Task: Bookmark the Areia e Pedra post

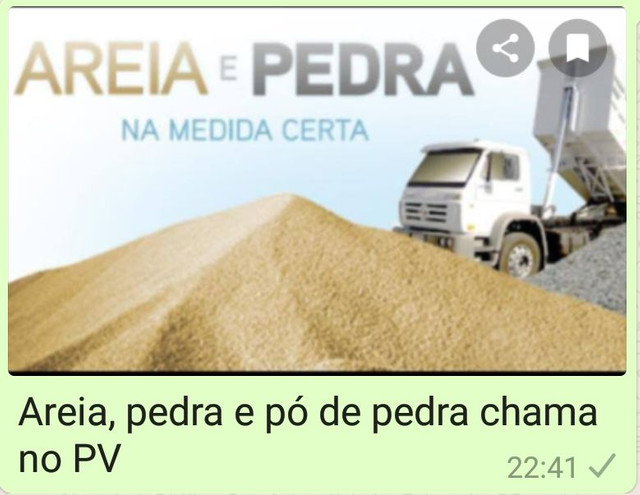Action: pos(577,47)
